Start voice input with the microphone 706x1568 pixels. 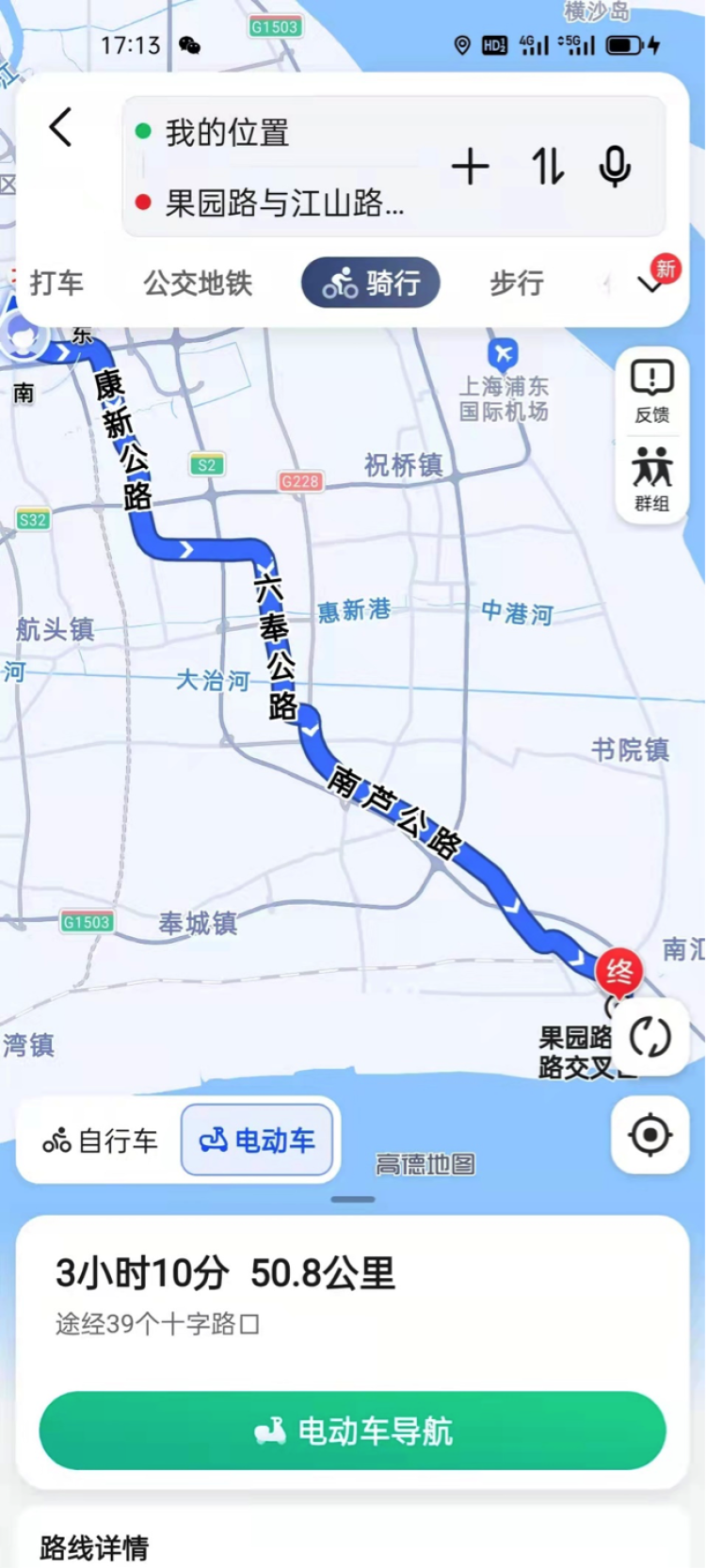point(615,168)
